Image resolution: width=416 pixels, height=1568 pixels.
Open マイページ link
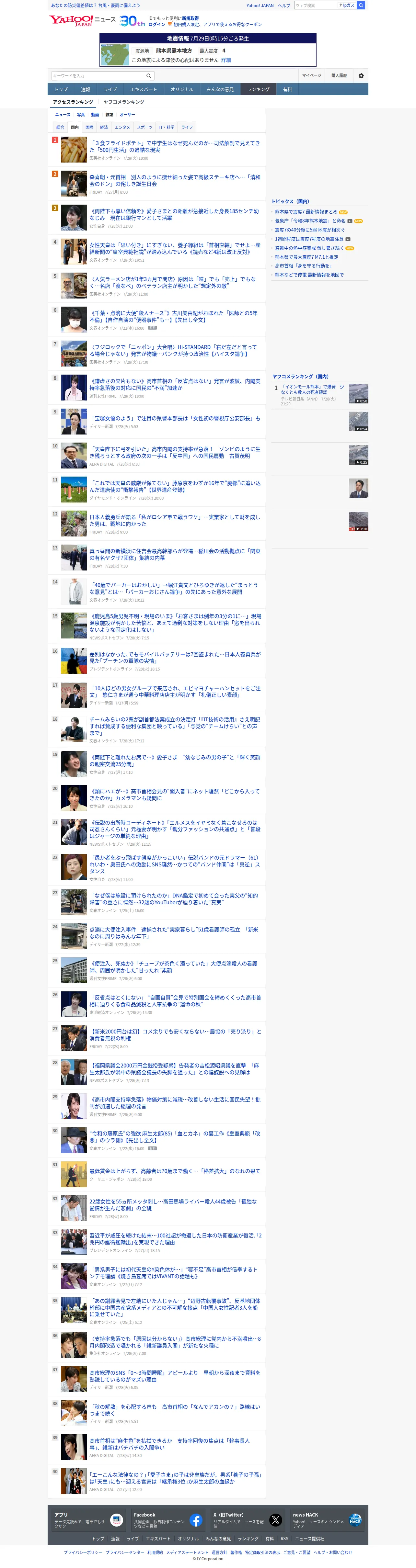click(x=311, y=75)
